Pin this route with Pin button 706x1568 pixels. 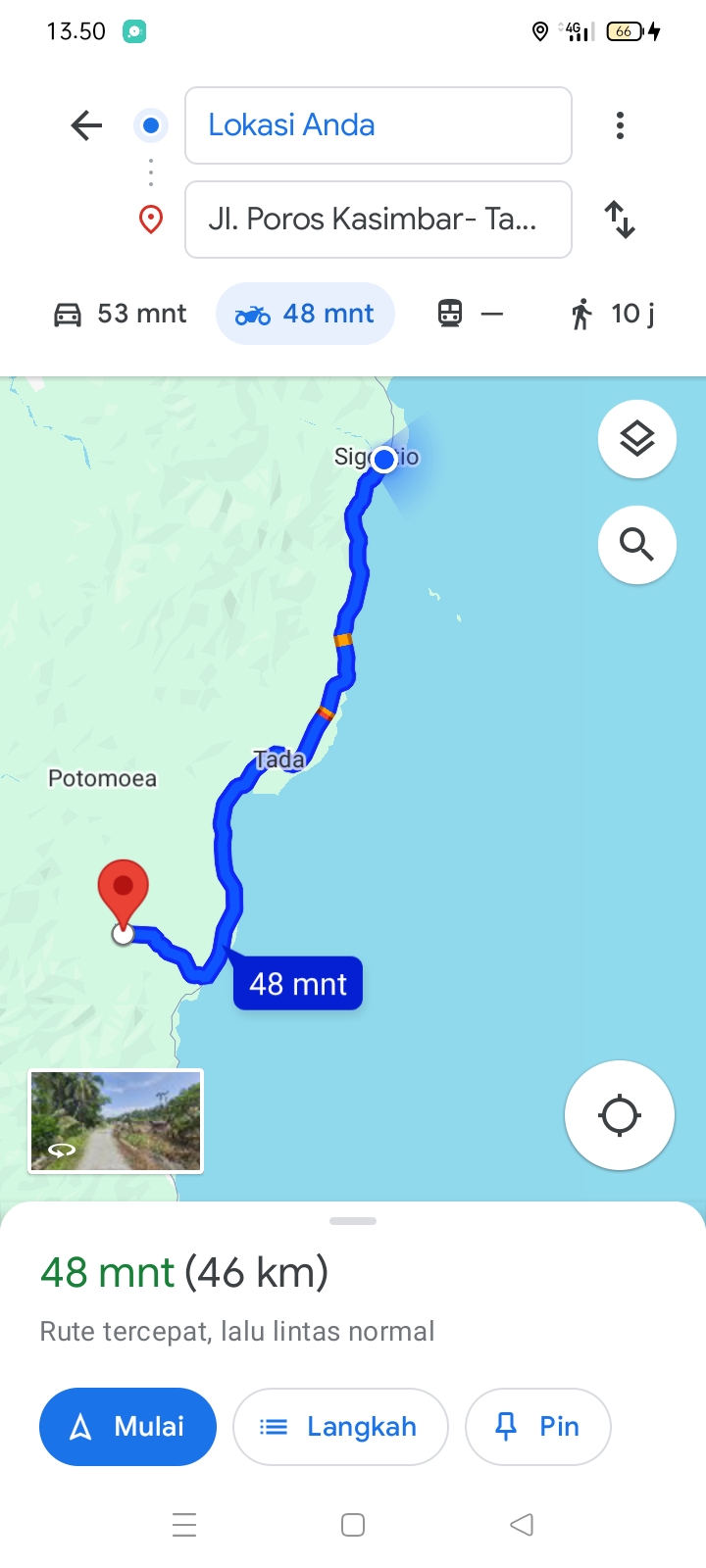(538, 1427)
